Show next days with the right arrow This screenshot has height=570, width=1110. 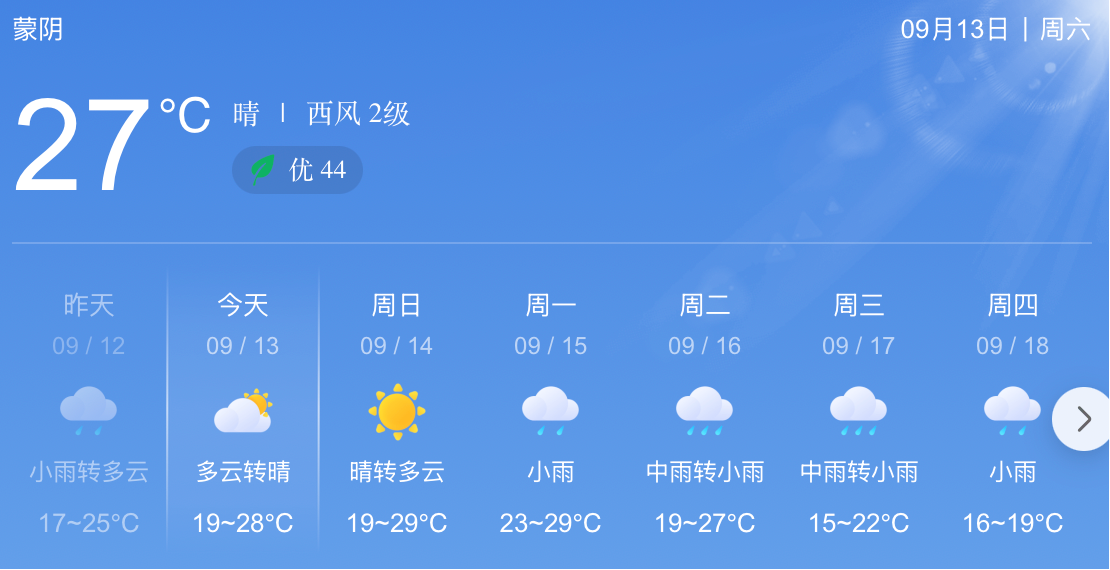[x=1082, y=419]
